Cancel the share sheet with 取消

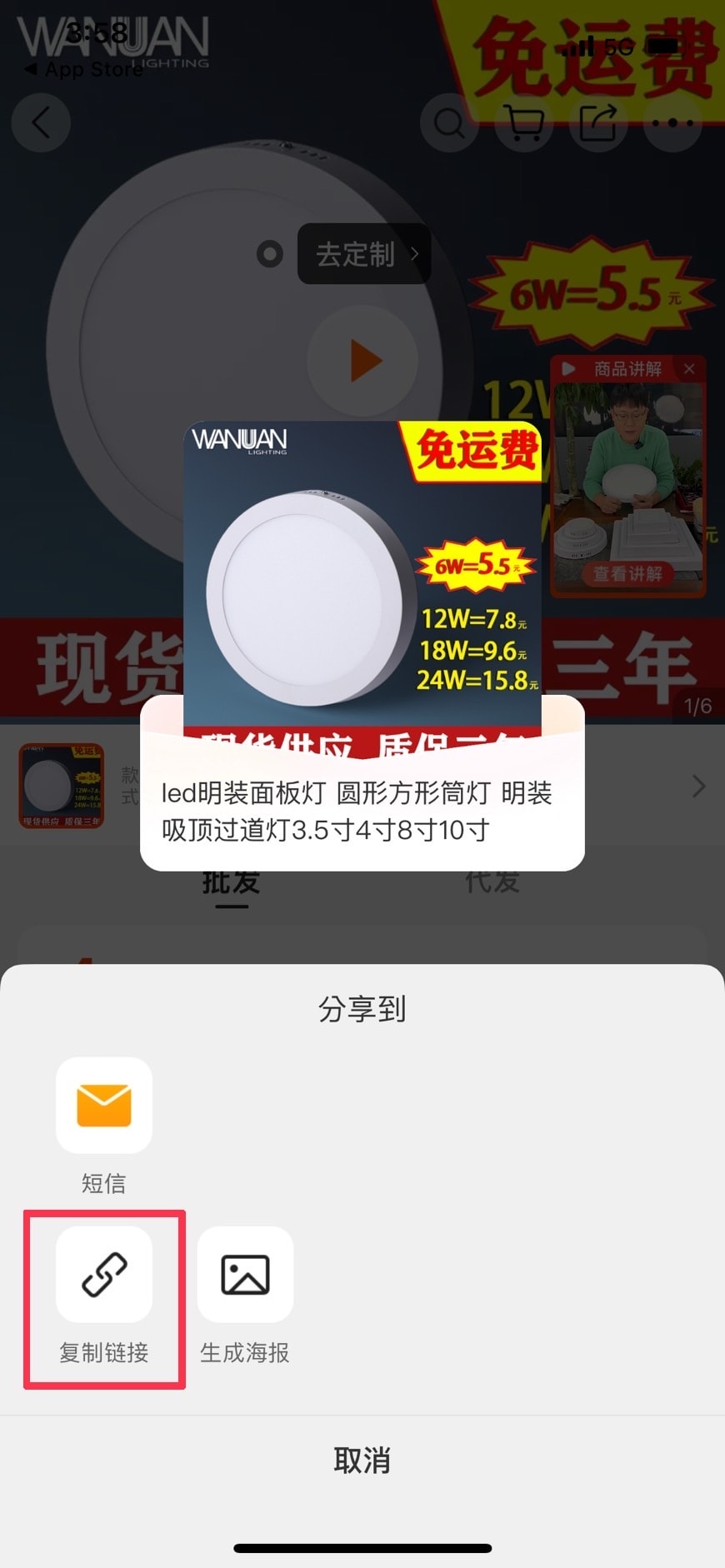pos(362,1461)
